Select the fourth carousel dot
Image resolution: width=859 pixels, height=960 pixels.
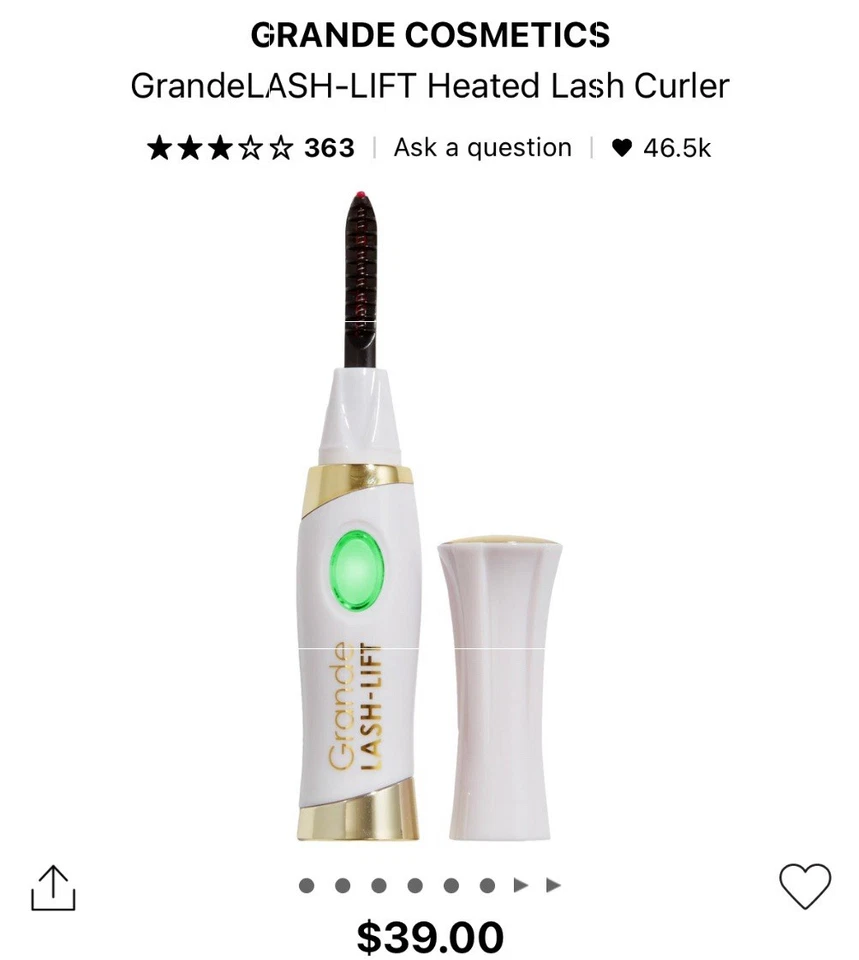(x=415, y=886)
